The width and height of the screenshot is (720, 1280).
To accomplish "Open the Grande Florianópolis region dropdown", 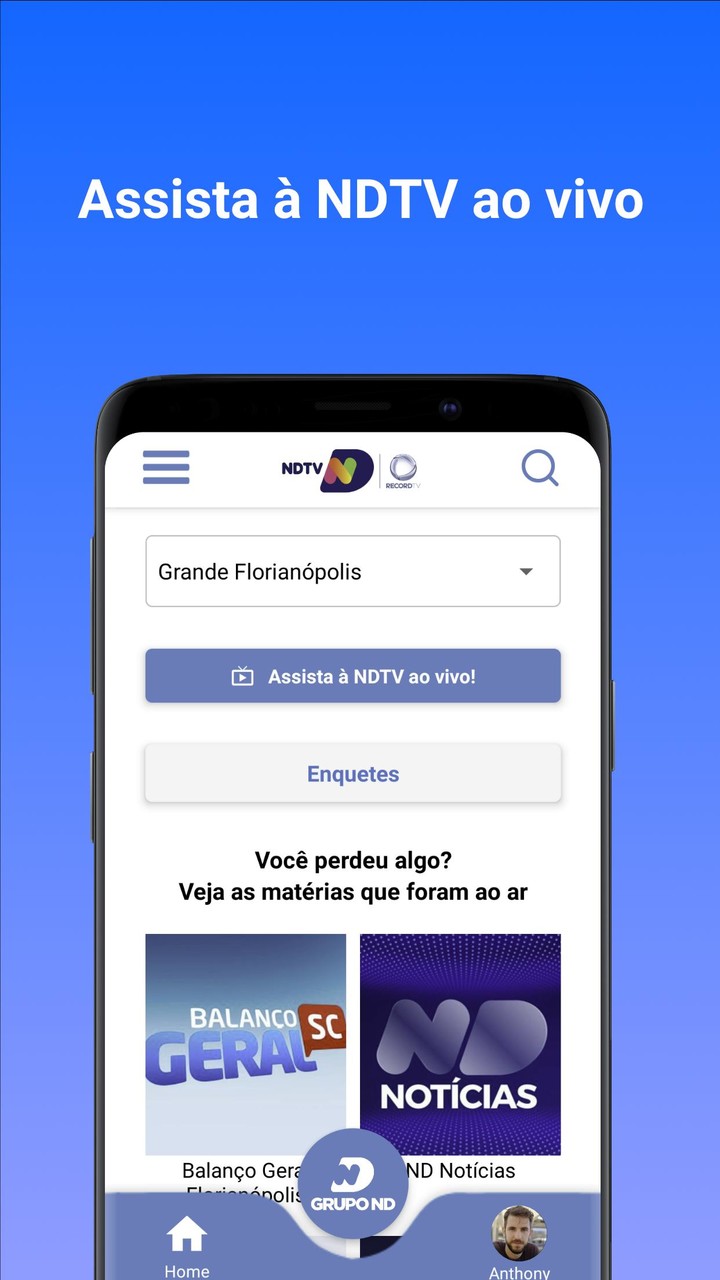I will pyautogui.click(x=352, y=571).
